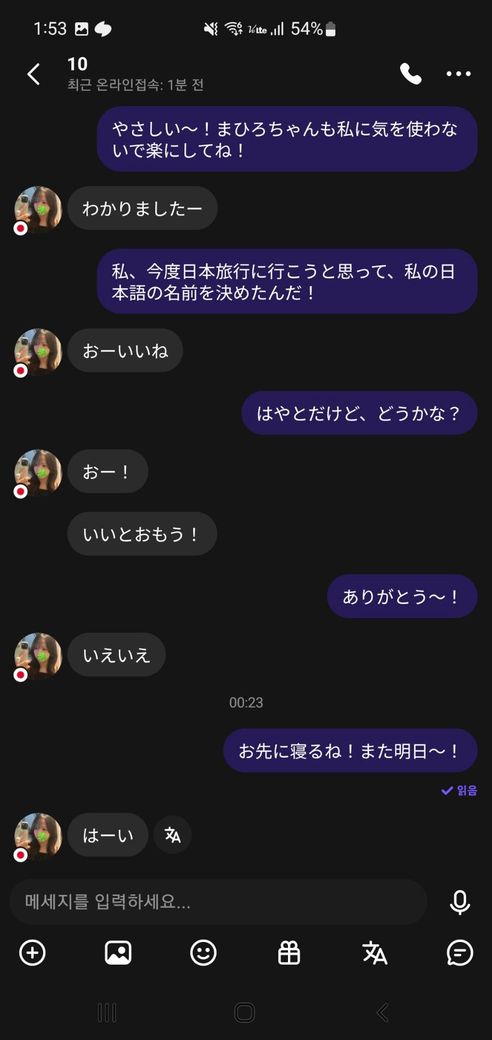Open translation tool in bottom toolbar

(x=375, y=953)
